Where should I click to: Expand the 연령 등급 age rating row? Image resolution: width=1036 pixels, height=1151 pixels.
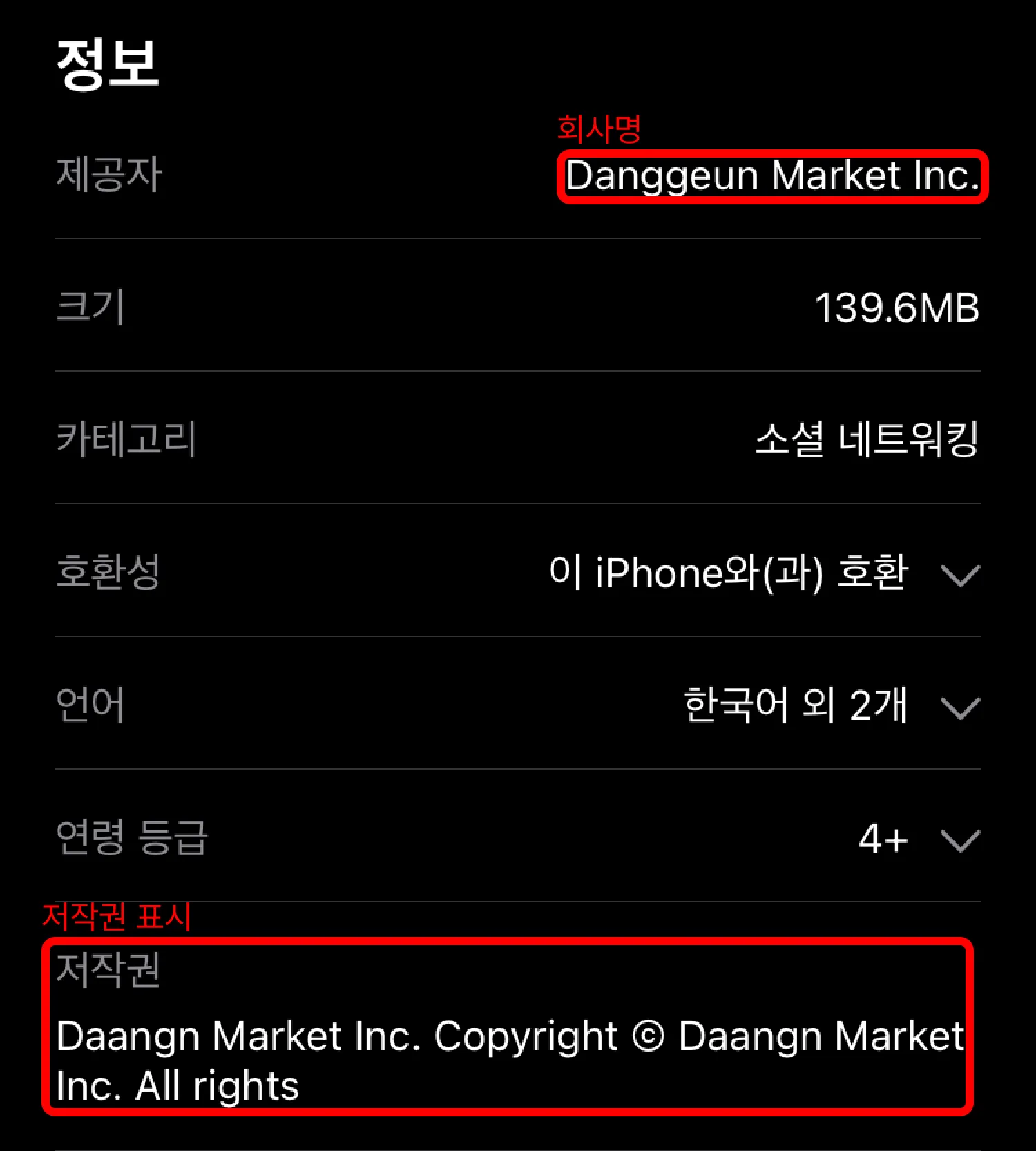960,840
